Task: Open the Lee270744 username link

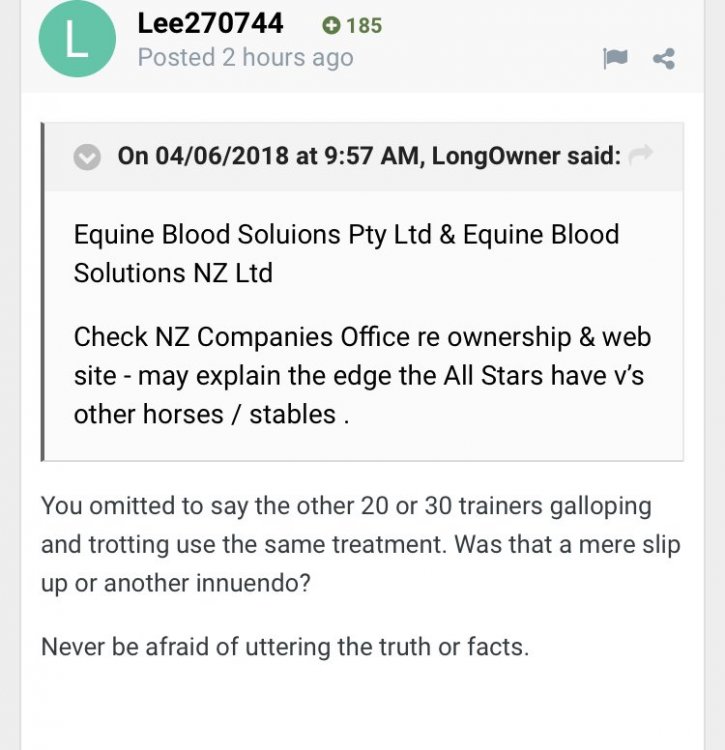Action: coord(210,23)
